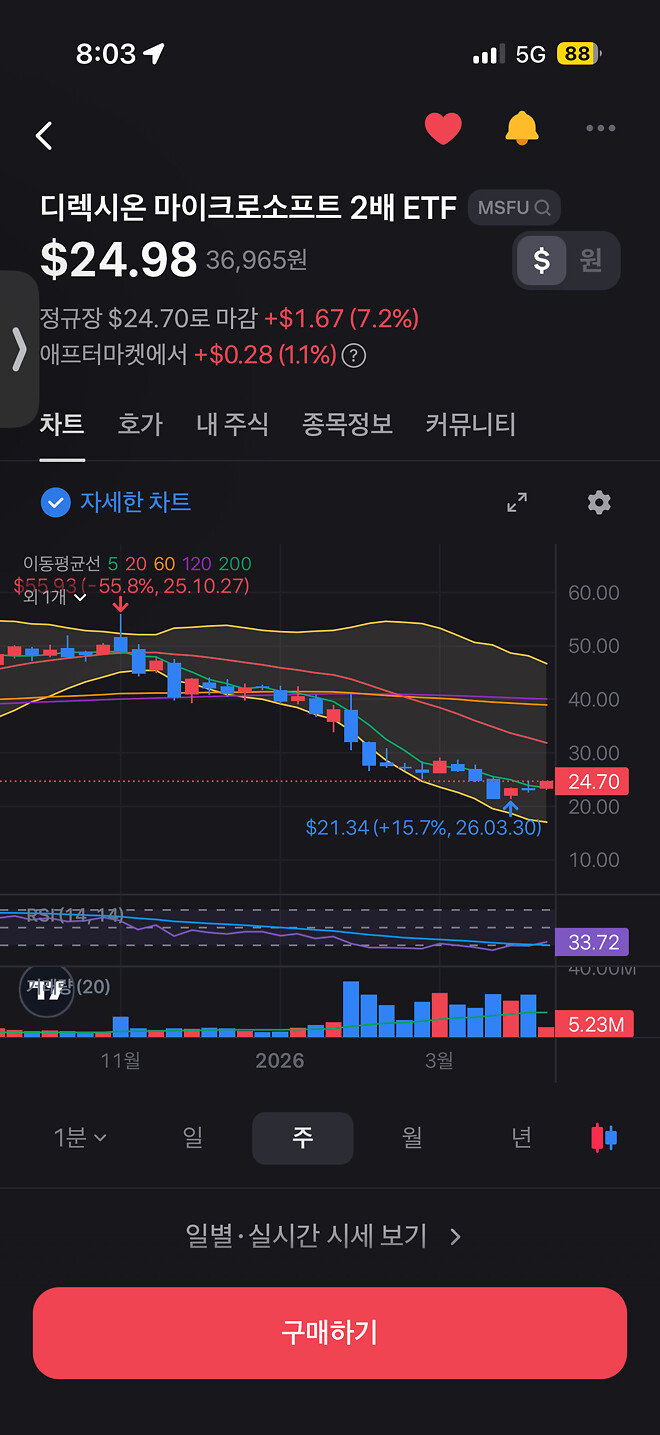Remove this ETF from favorites via heart
The height and width of the screenshot is (1435, 660).
click(443, 129)
